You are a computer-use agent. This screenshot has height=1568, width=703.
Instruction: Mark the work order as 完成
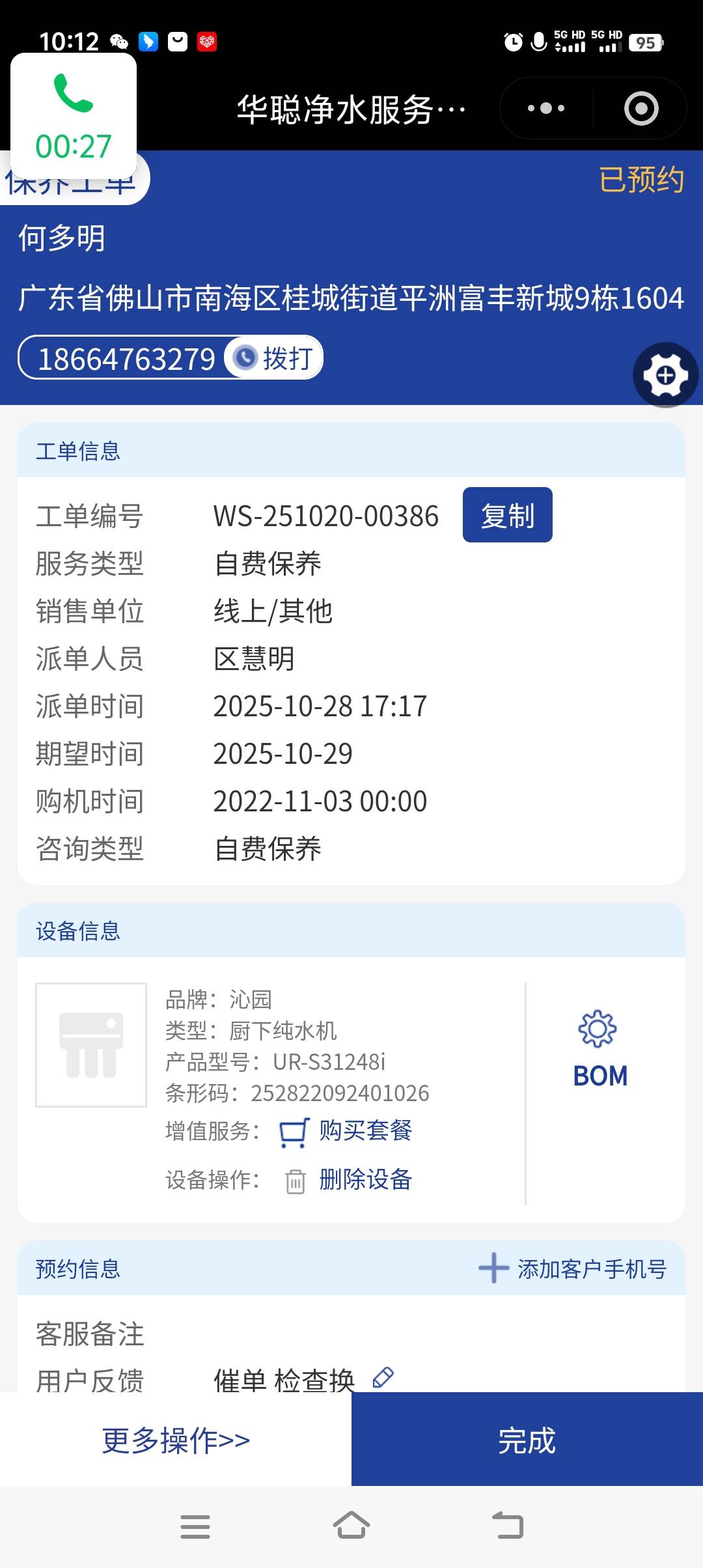527,1440
